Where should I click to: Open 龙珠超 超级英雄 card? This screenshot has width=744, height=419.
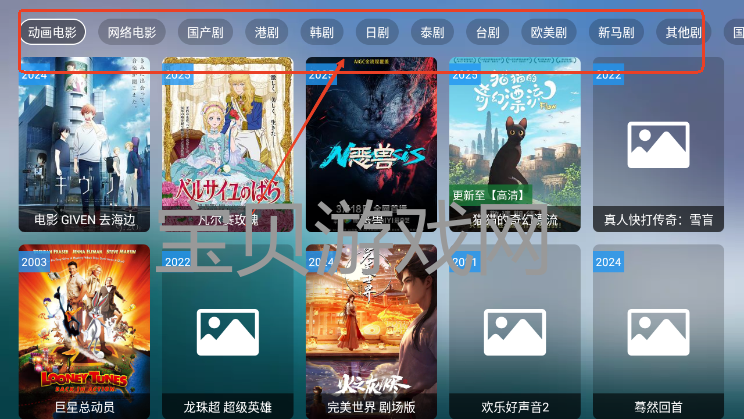pyautogui.click(x=227, y=330)
